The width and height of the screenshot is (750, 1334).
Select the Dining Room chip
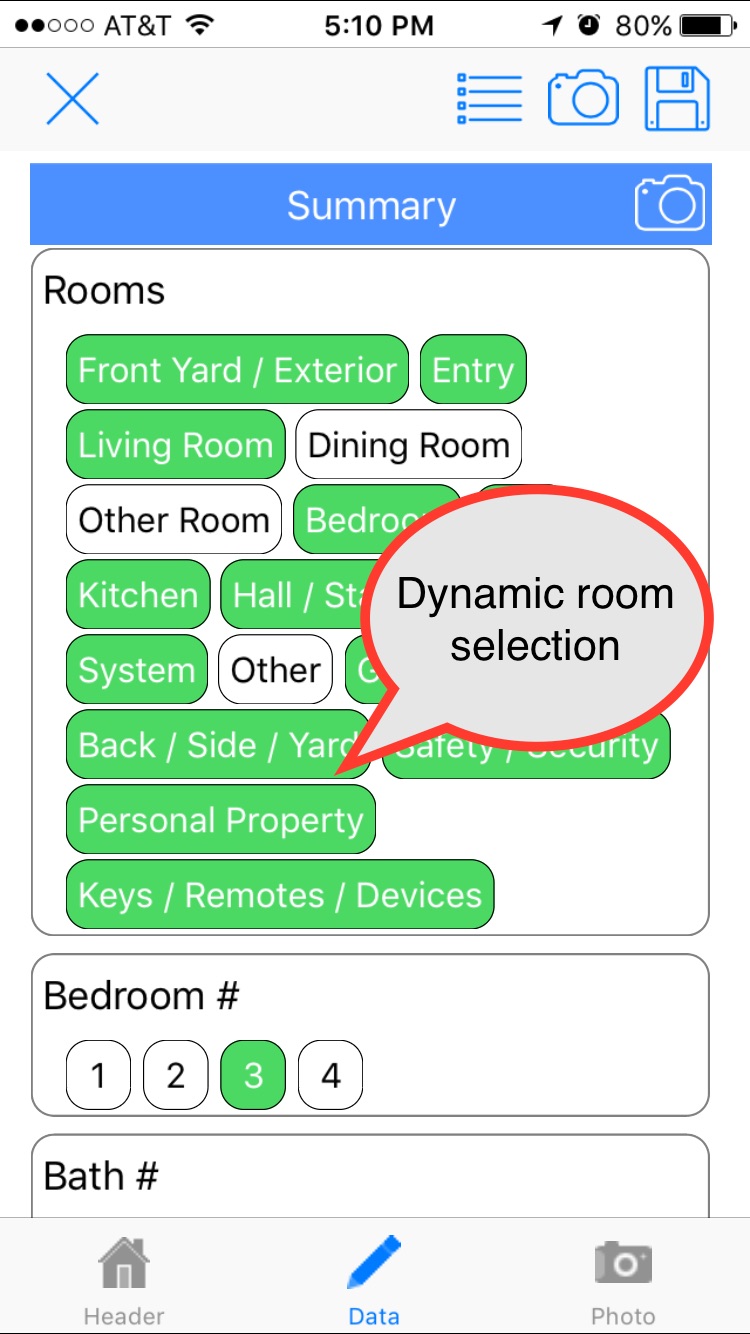click(408, 445)
